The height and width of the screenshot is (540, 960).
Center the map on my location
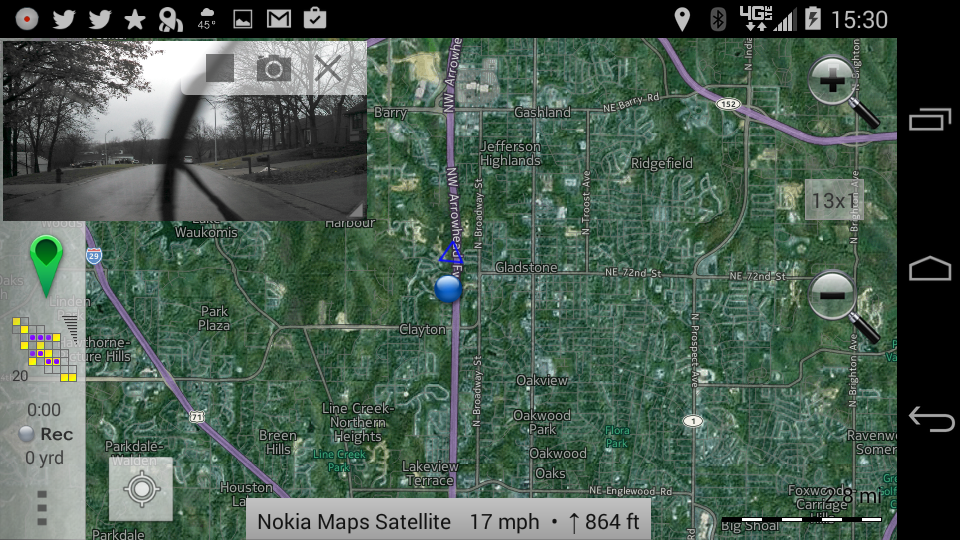tap(141, 490)
